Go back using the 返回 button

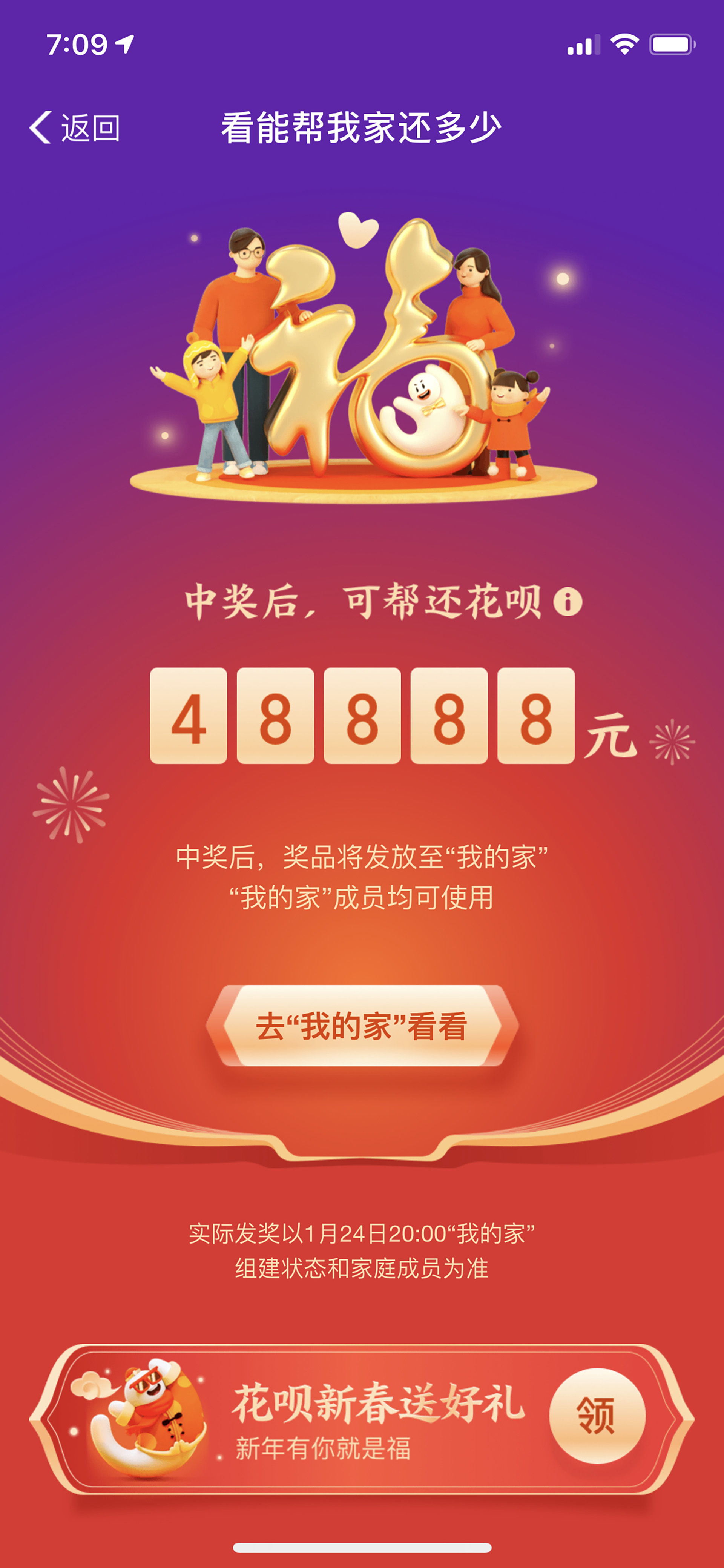point(75,128)
